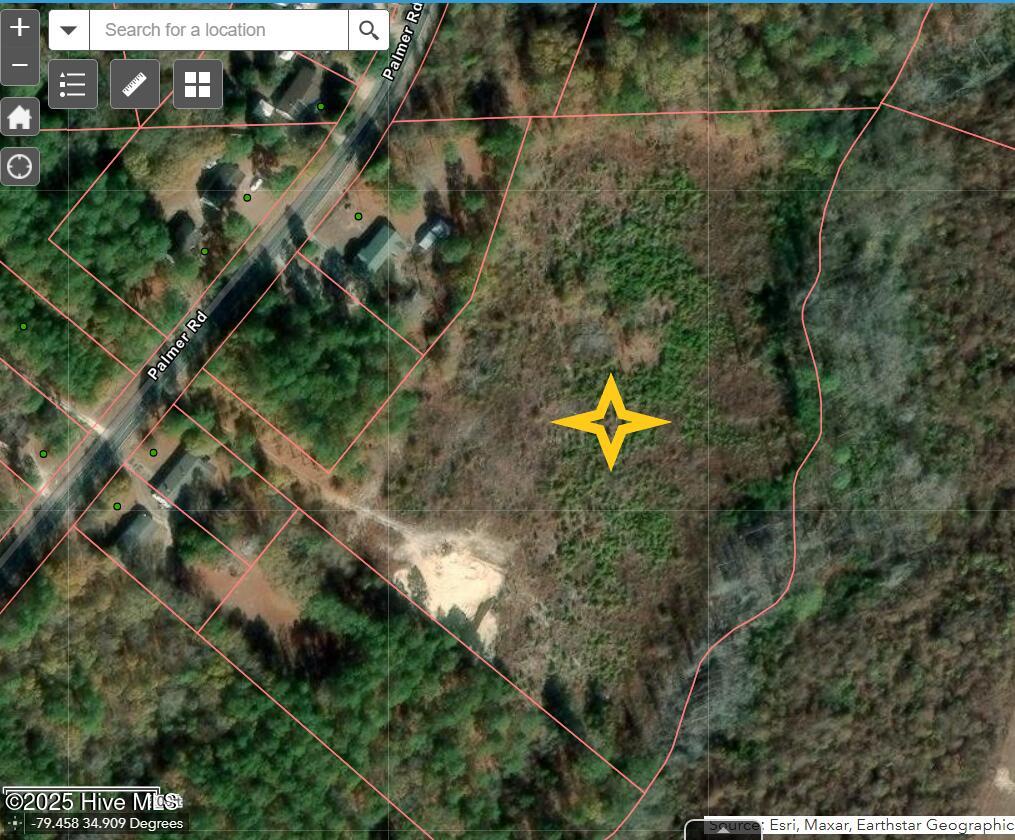Run search with the magnifier icon
This screenshot has height=840, width=1015.
(368, 30)
